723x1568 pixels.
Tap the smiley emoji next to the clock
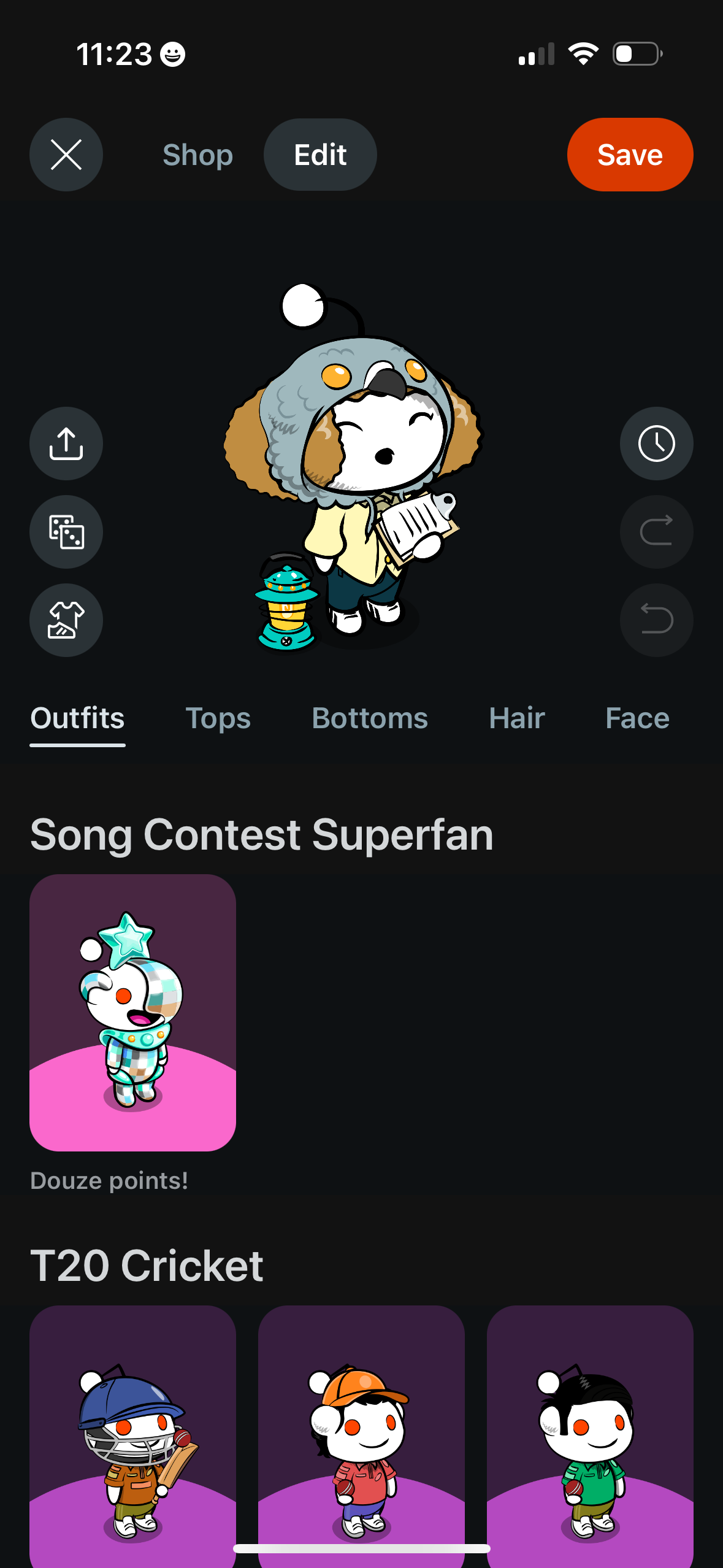click(172, 55)
